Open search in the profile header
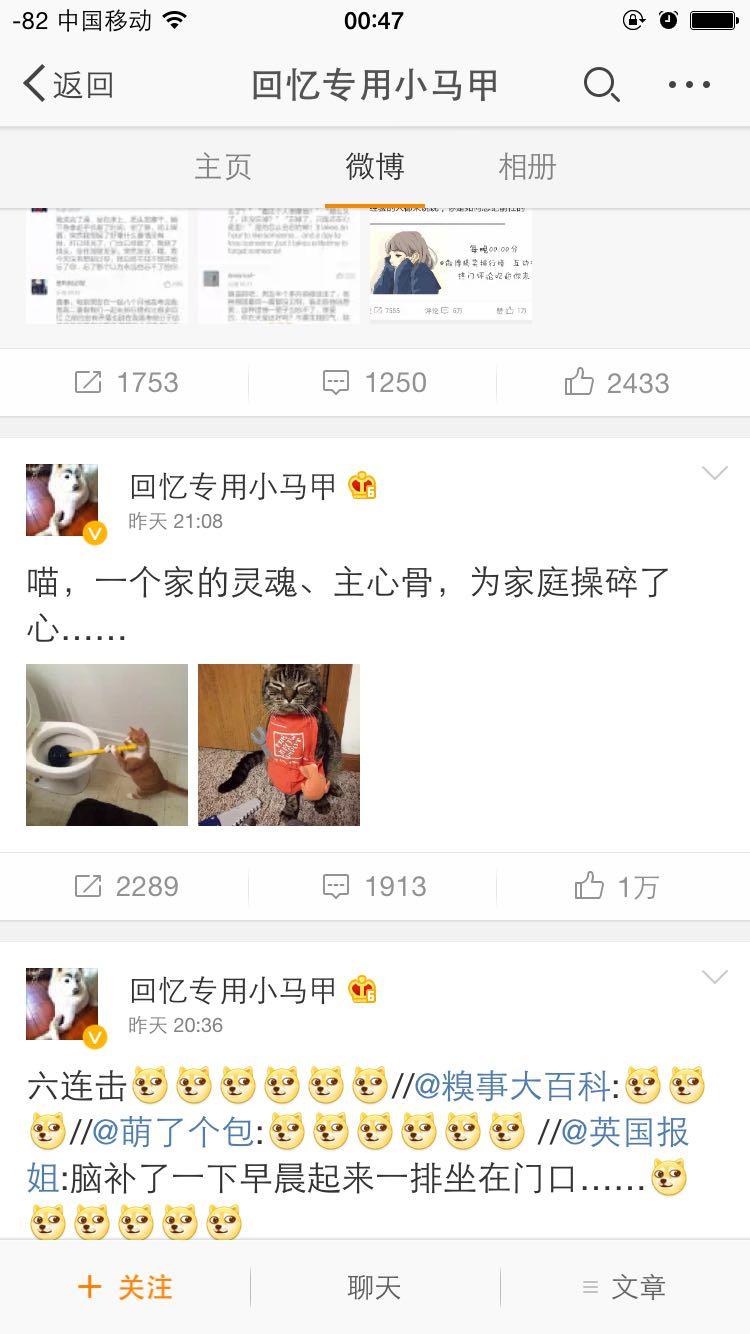This screenshot has width=750, height=1334. tap(601, 85)
